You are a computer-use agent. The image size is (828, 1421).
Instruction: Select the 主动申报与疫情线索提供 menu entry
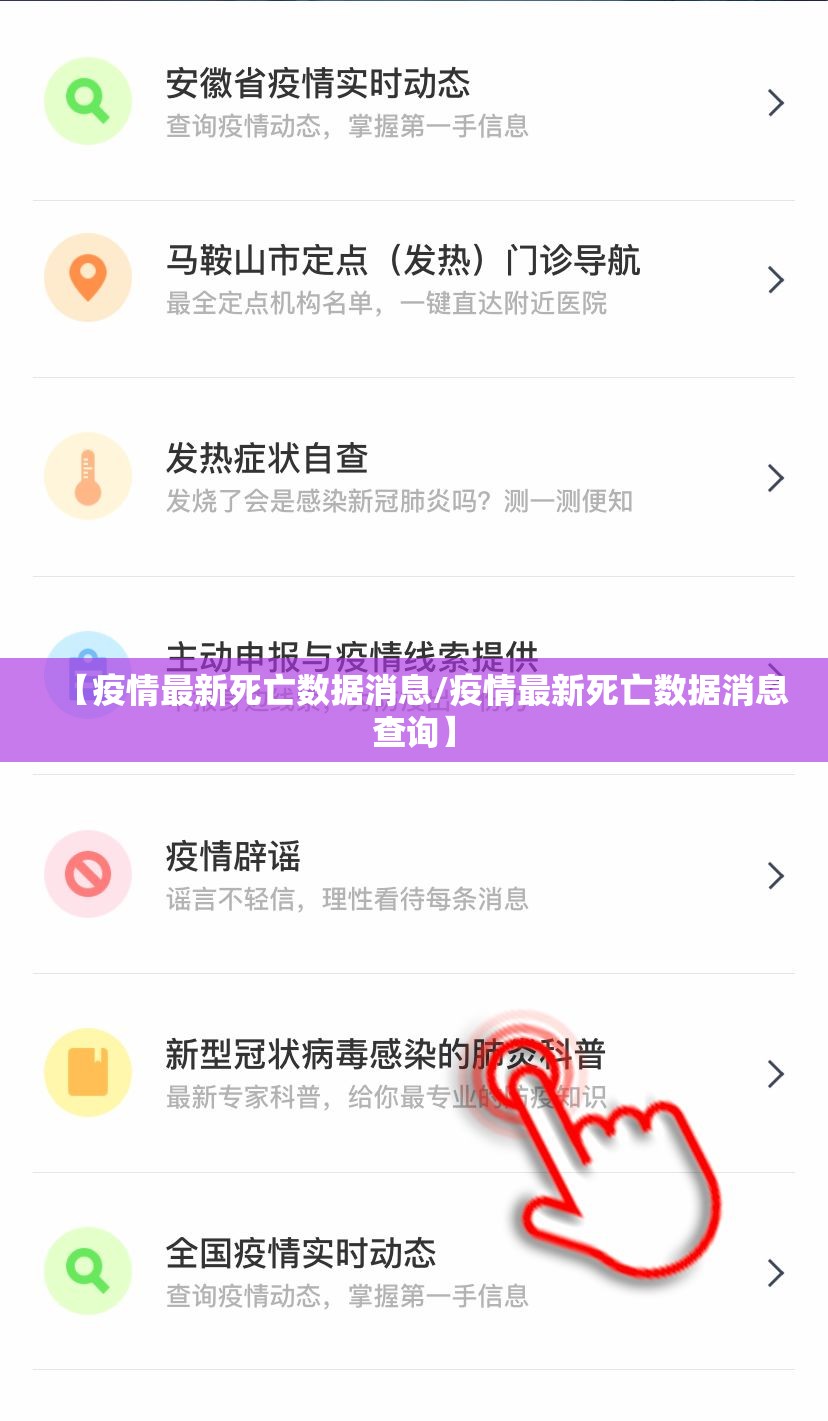pyautogui.click(x=356, y=659)
